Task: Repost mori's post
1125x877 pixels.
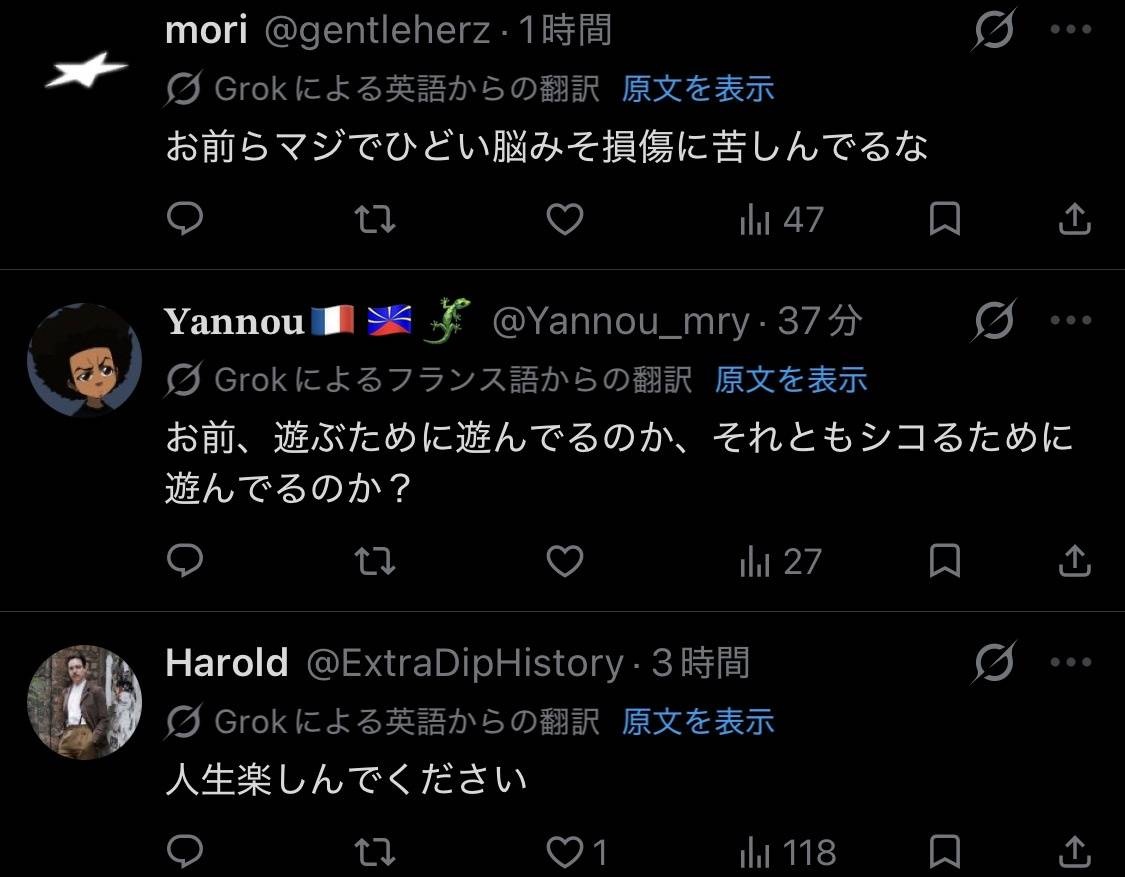Action: click(x=376, y=219)
